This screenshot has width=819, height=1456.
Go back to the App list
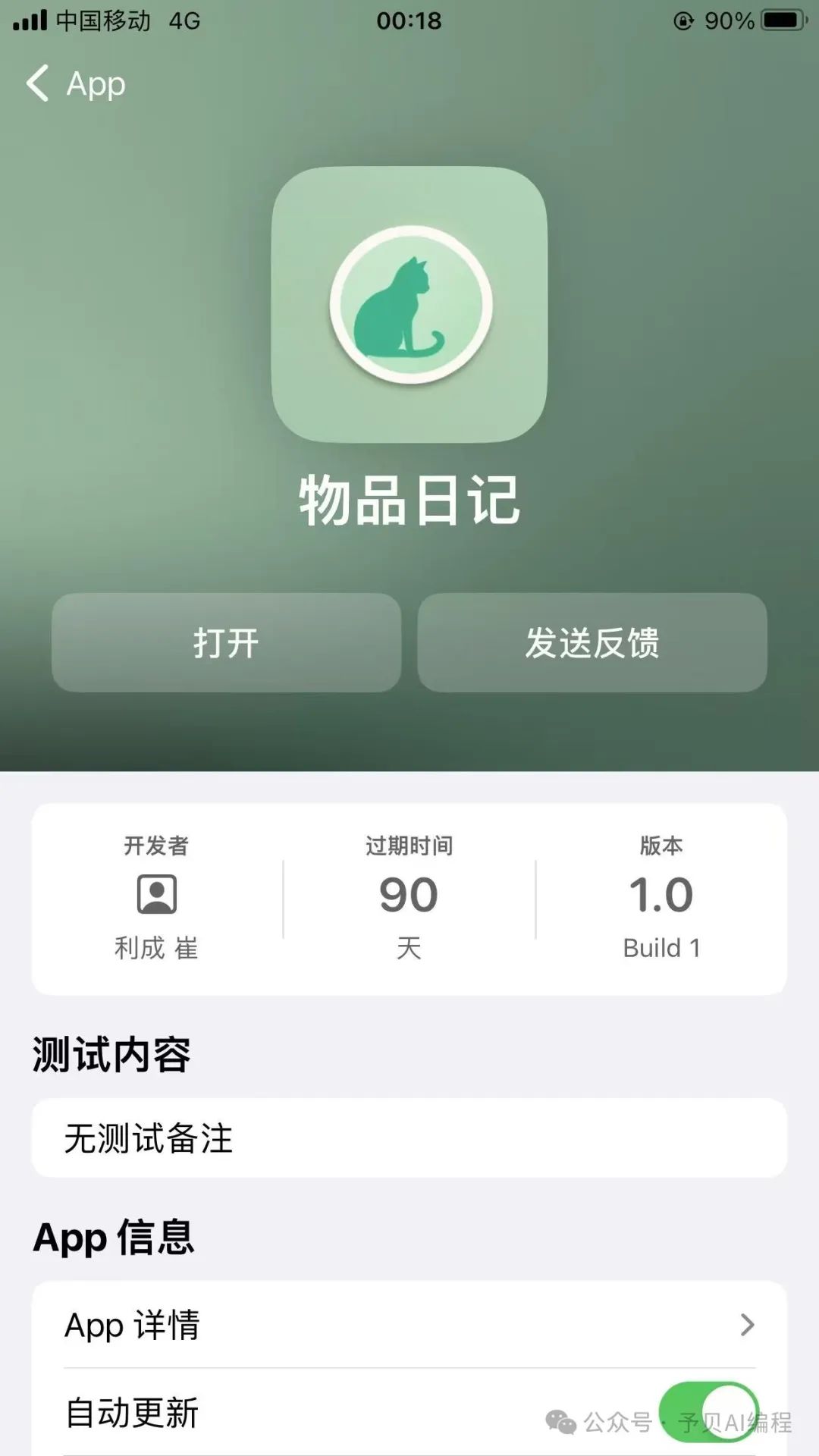point(74,83)
